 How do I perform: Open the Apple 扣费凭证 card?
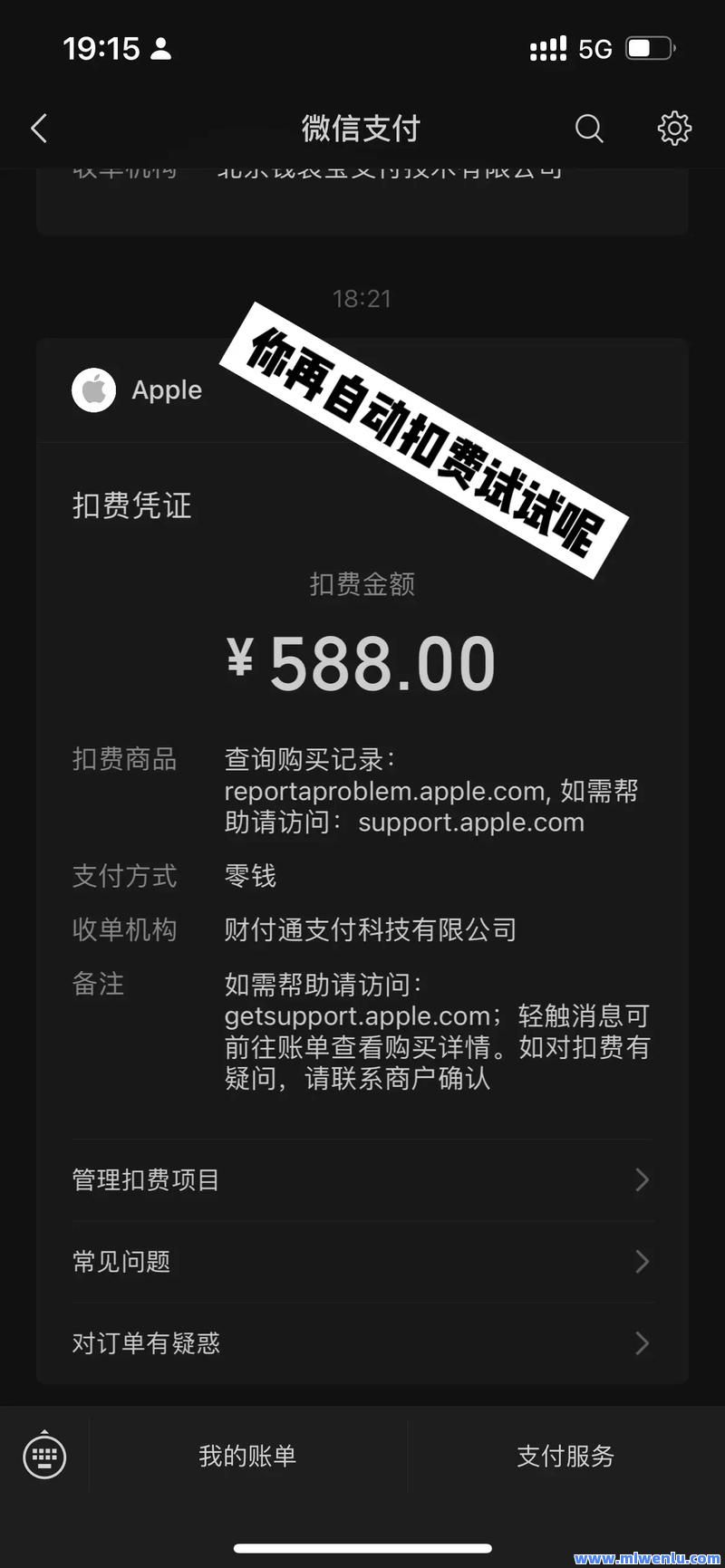pos(362,861)
